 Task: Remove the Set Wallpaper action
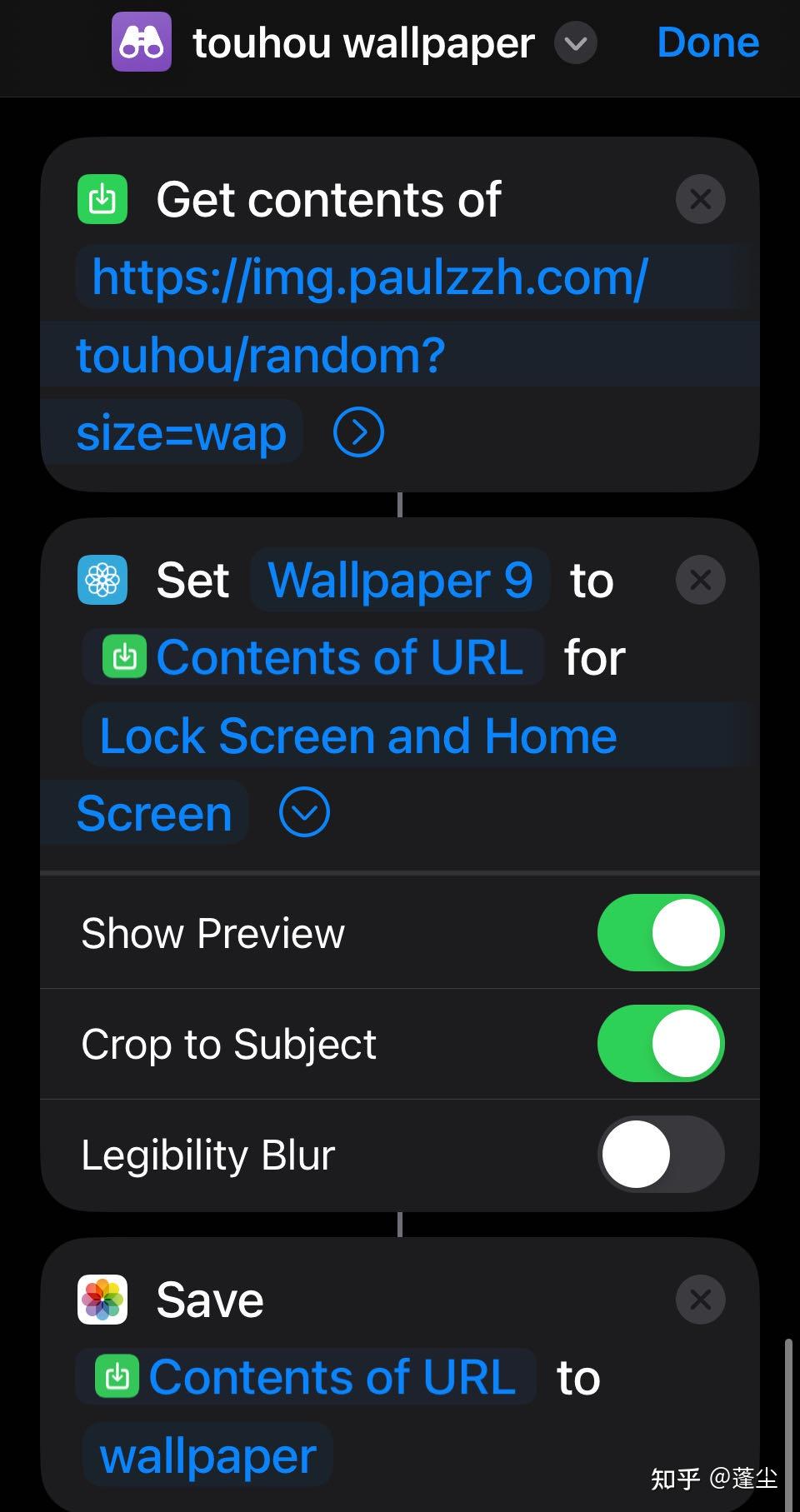pyautogui.click(x=700, y=580)
